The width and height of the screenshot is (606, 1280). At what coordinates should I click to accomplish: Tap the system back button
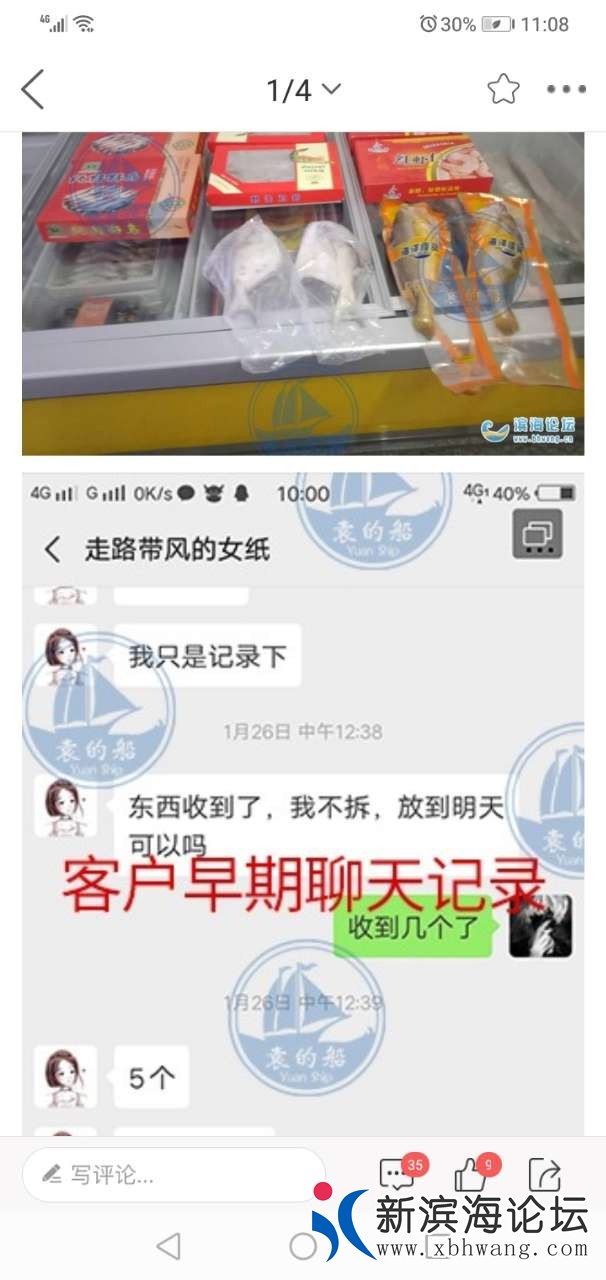169,1246
